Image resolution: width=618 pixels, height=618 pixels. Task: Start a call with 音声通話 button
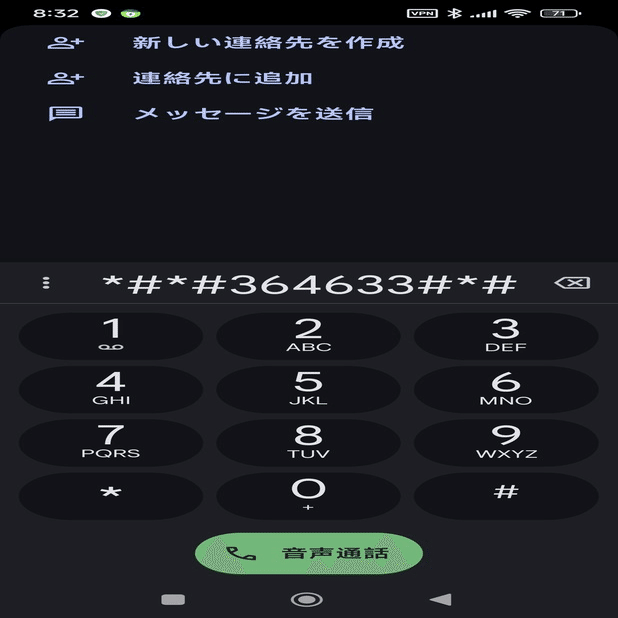click(308, 553)
